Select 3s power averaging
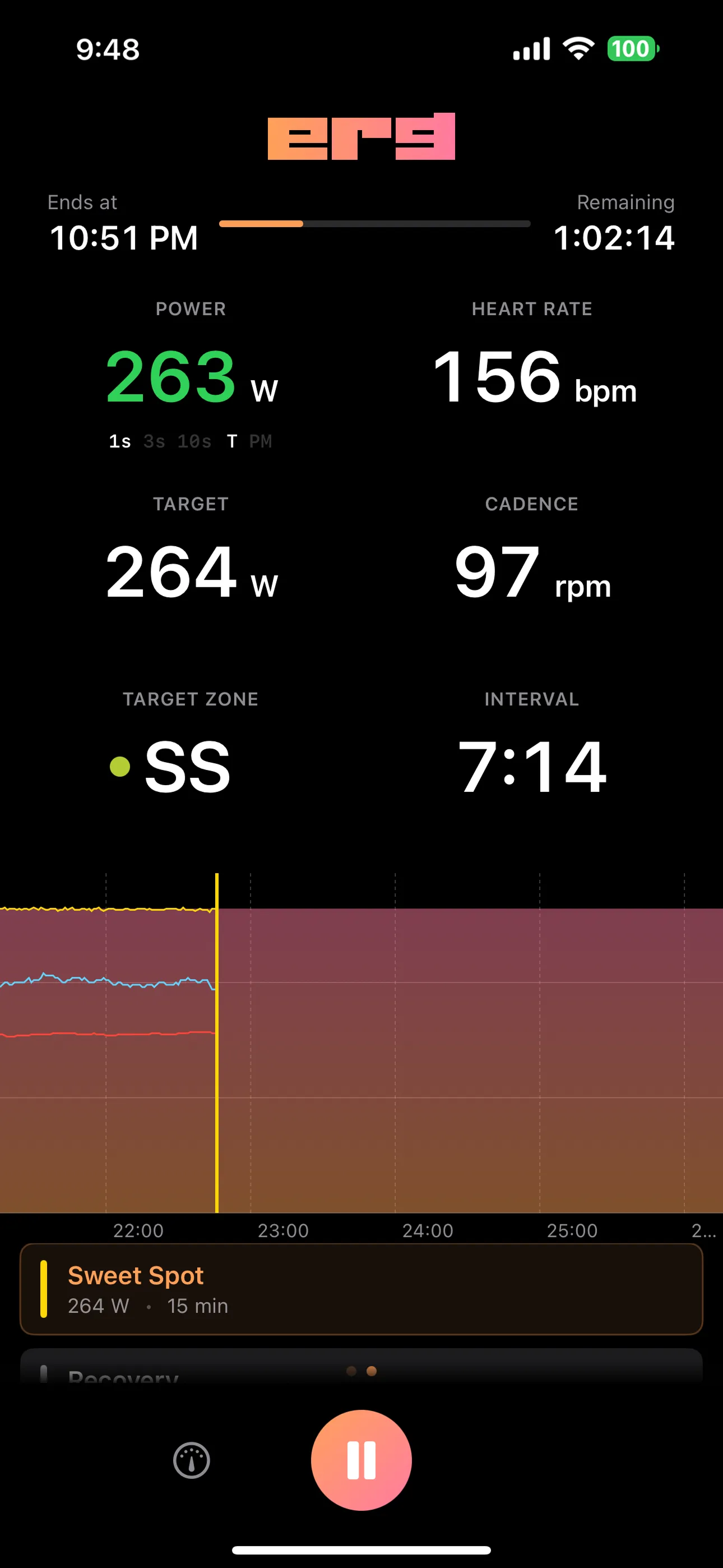Screen dimensions: 723x1568 (154, 441)
